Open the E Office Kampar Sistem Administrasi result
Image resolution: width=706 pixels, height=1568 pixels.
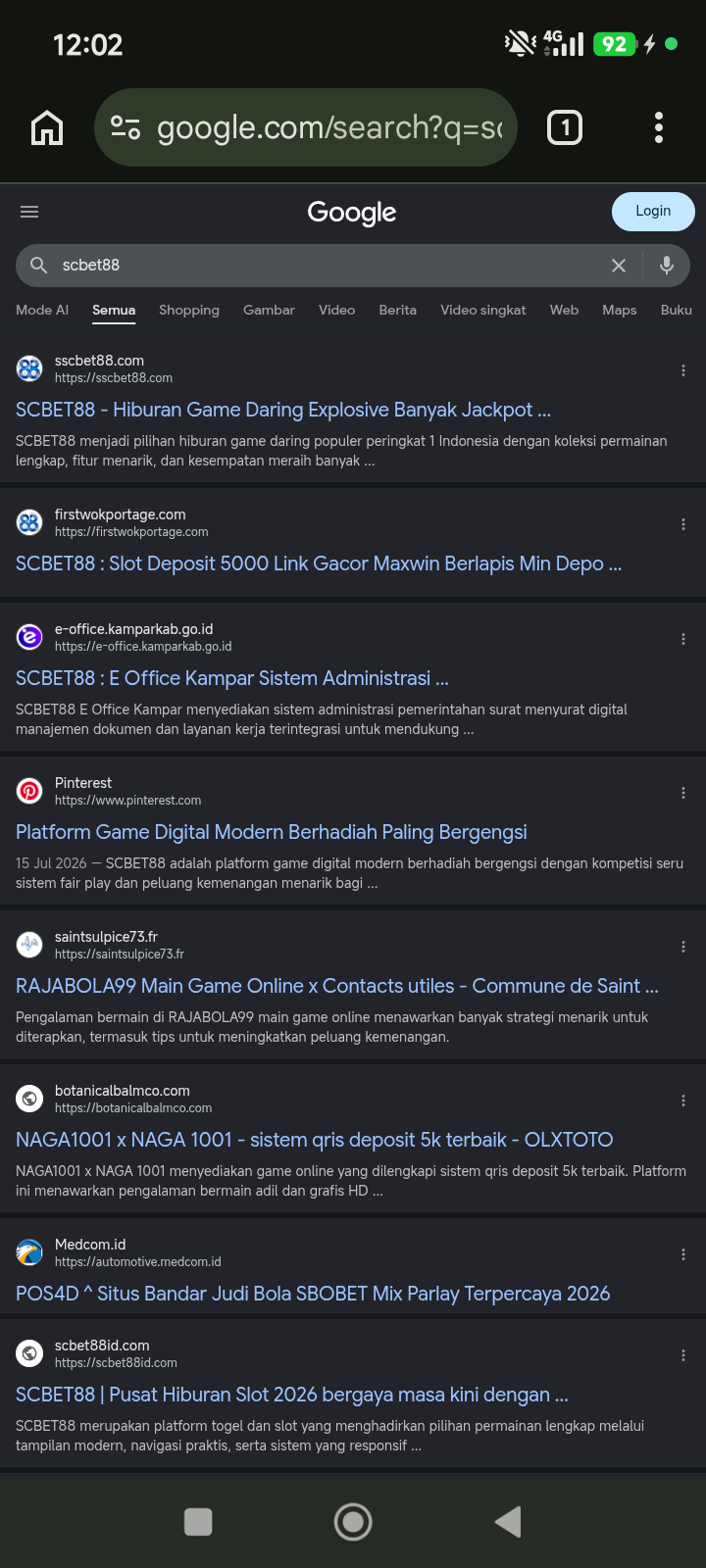click(232, 678)
